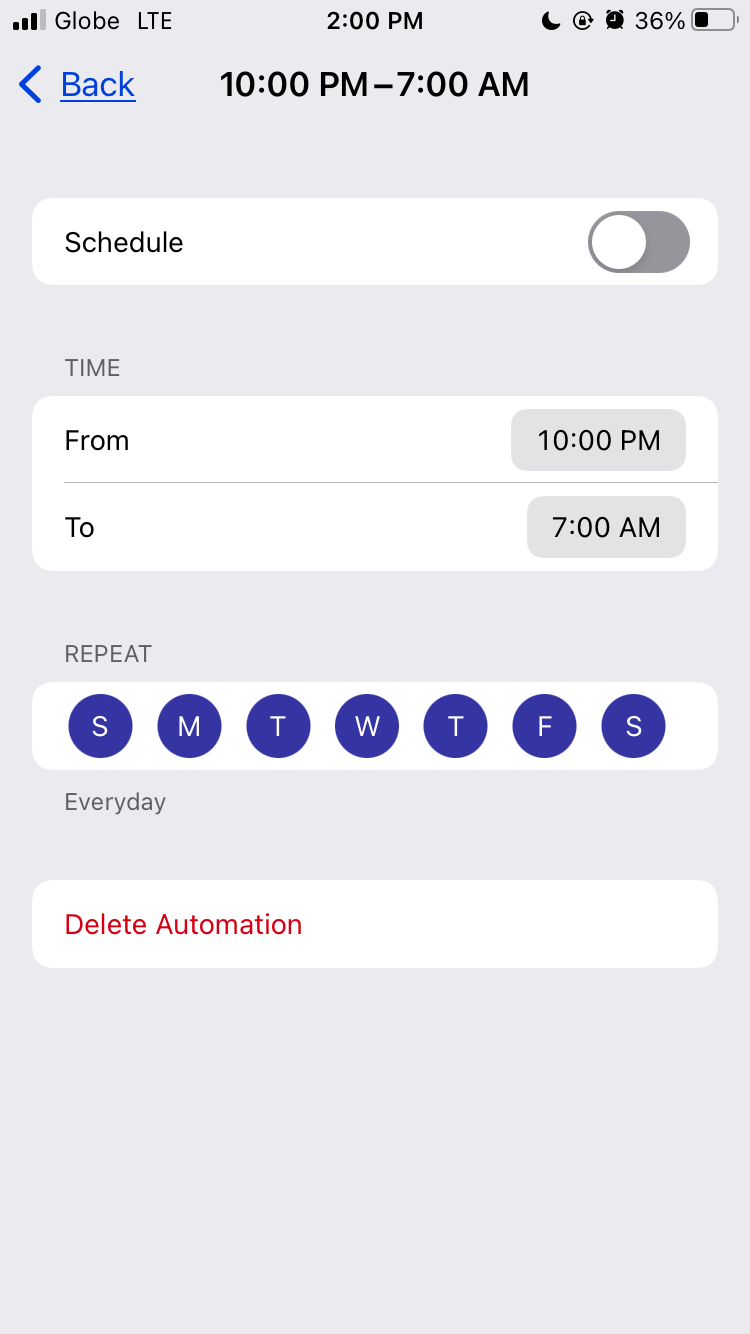Tap the orientation lock status icon
The width and height of the screenshot is (750, 1334).
click(582, 20)
